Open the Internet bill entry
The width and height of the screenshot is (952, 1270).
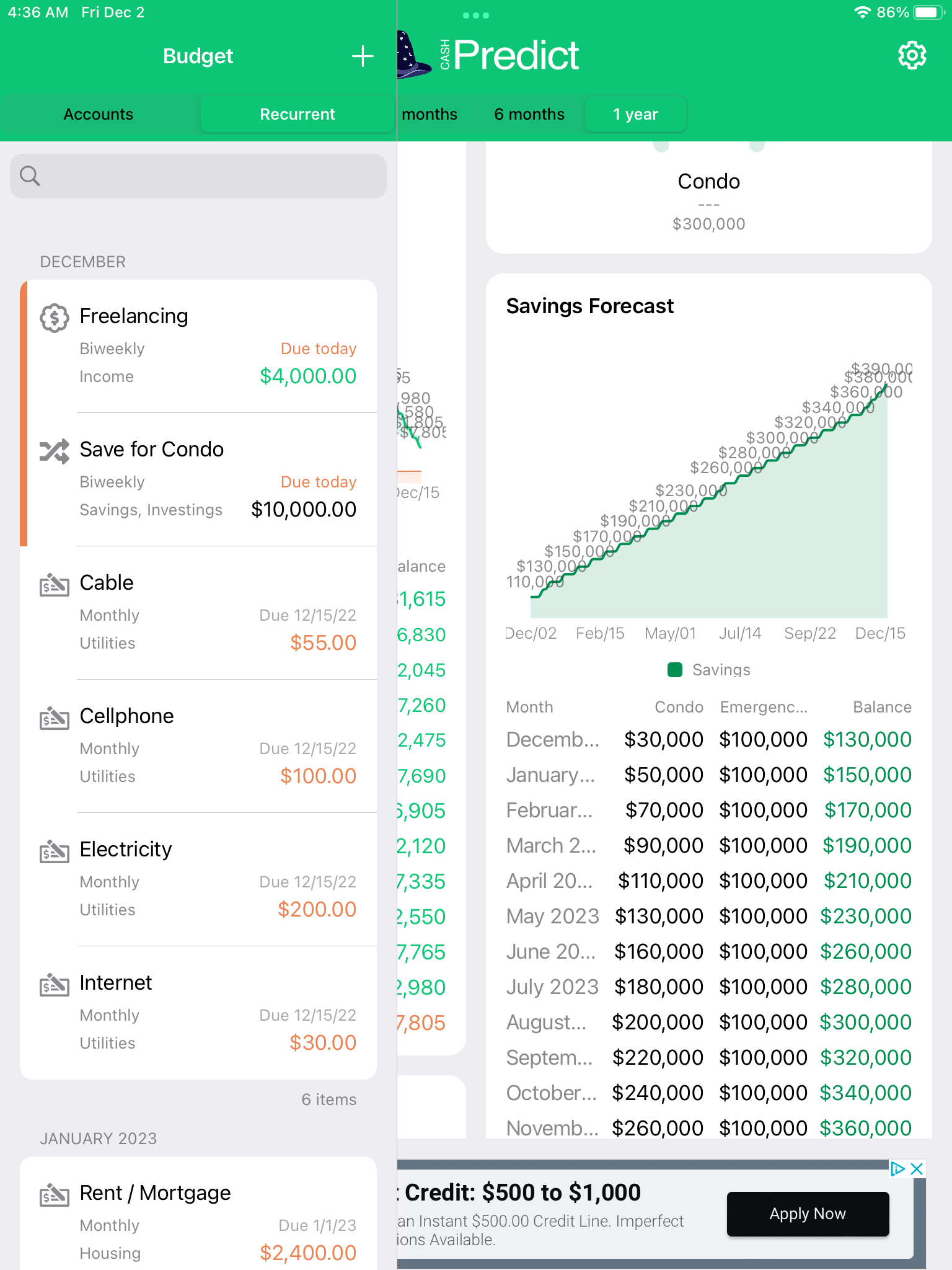click(198, 1012)
